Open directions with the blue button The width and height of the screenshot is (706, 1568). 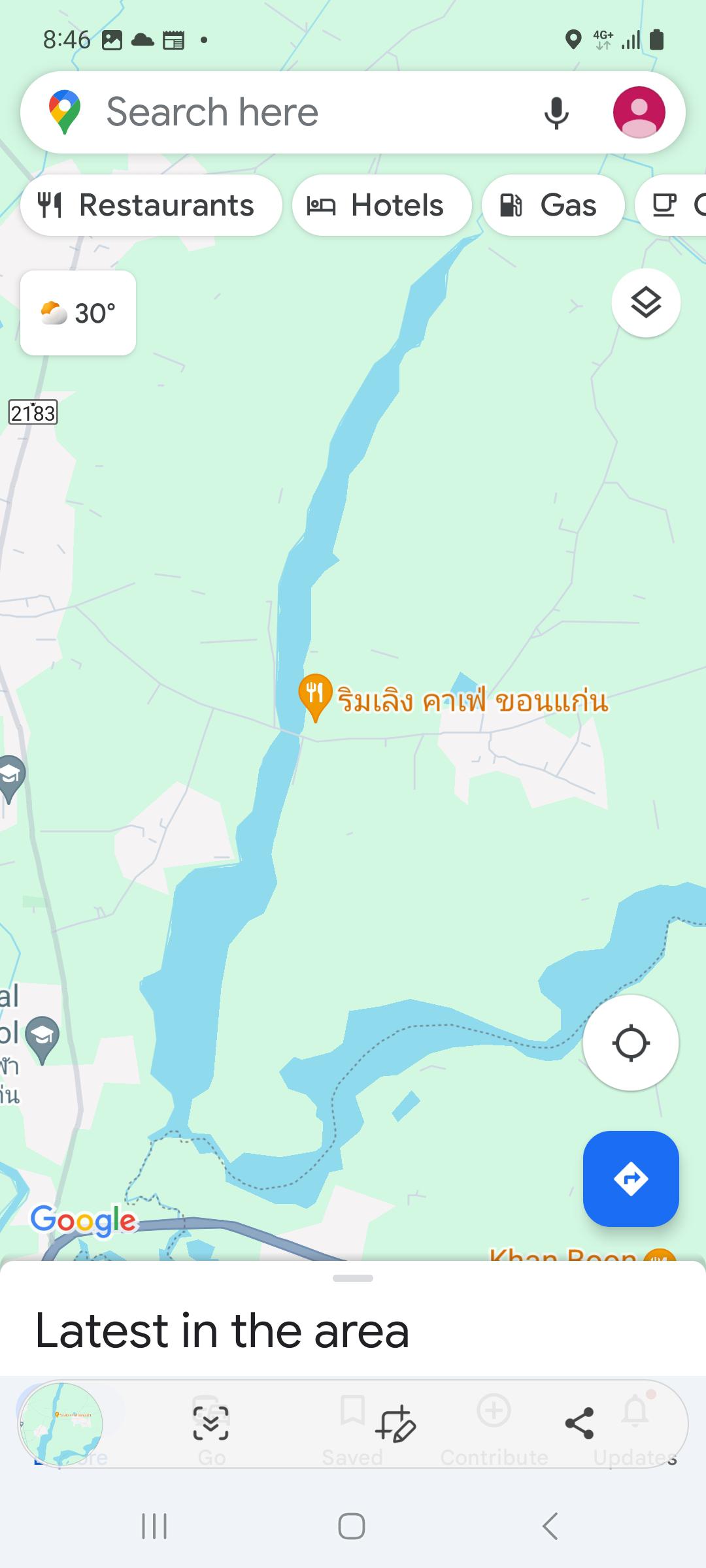(631, 1179)
